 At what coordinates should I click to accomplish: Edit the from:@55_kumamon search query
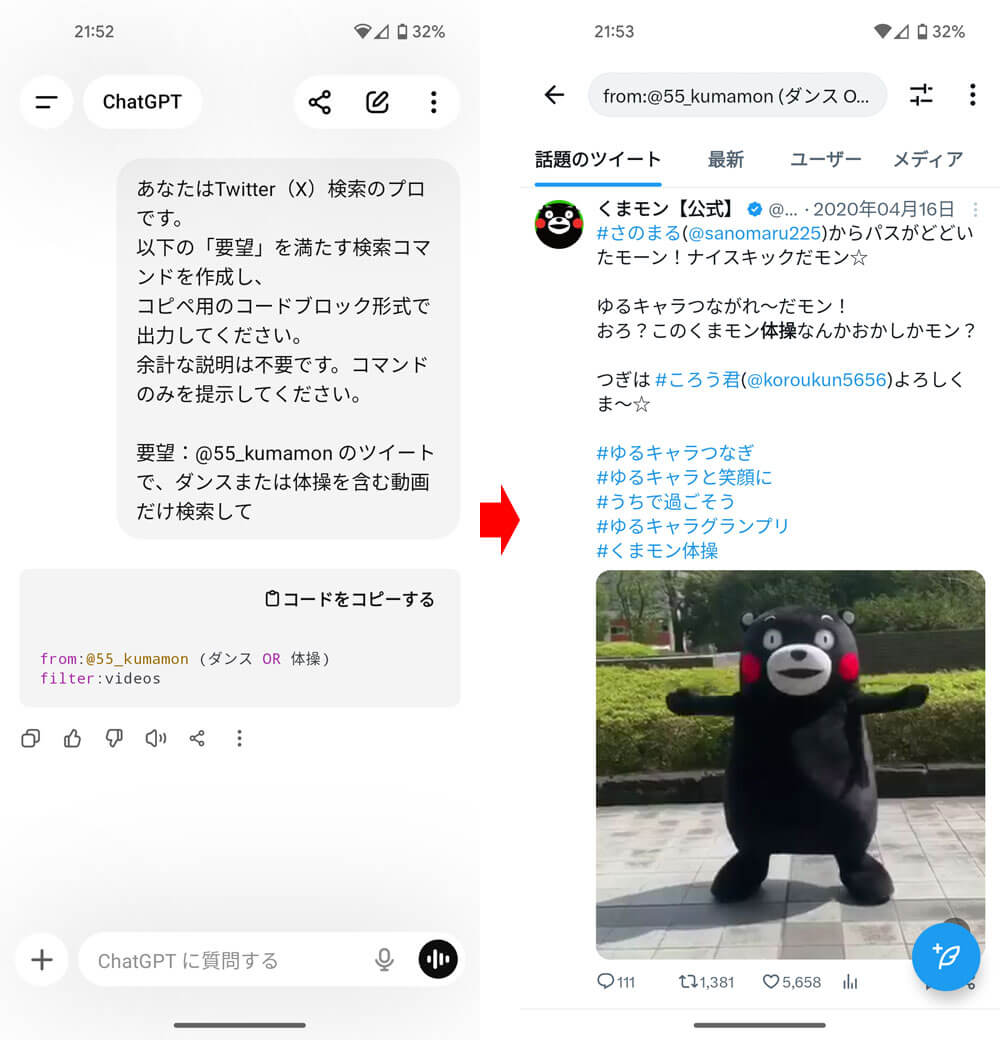pos(736,96)
